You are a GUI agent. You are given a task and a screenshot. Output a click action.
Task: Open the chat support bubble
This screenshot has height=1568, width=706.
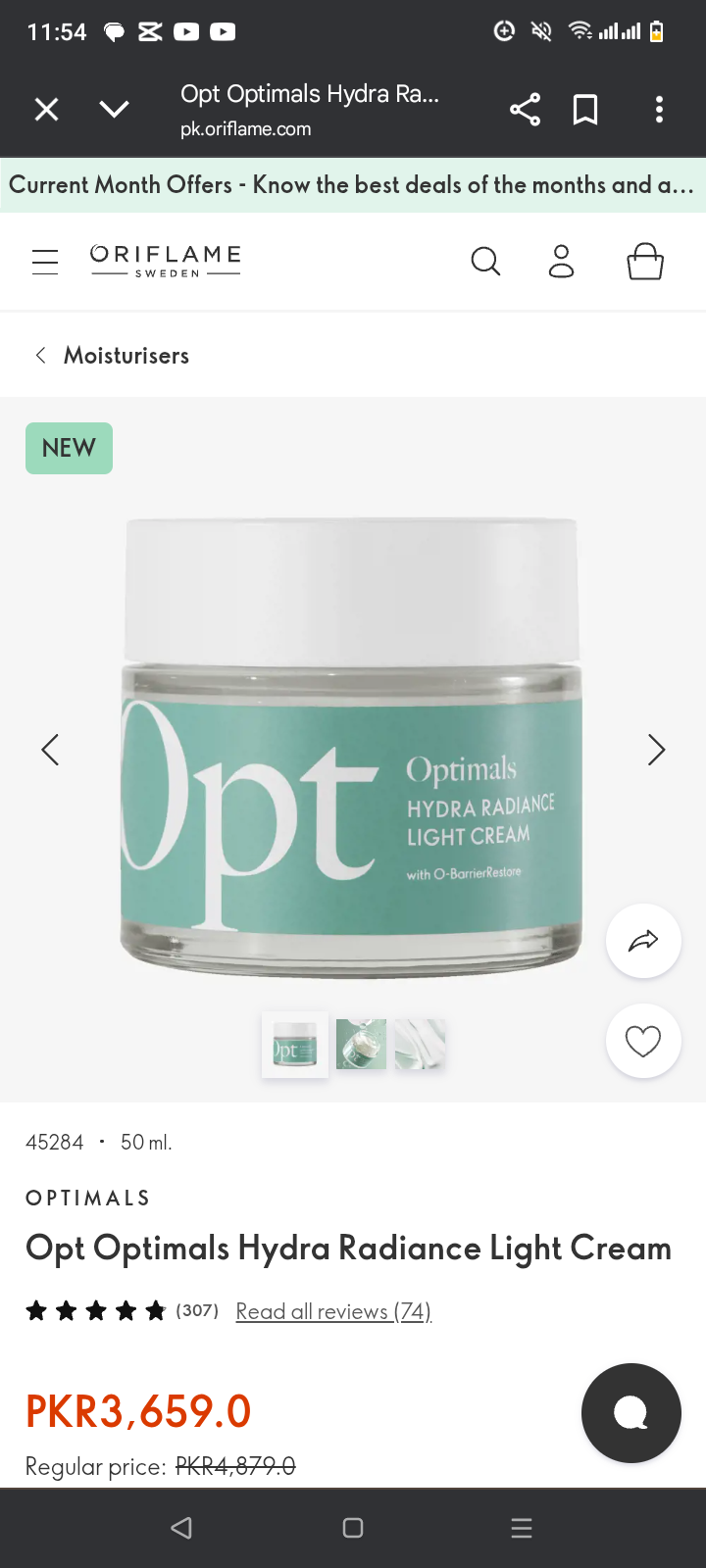coord(630,1412)
